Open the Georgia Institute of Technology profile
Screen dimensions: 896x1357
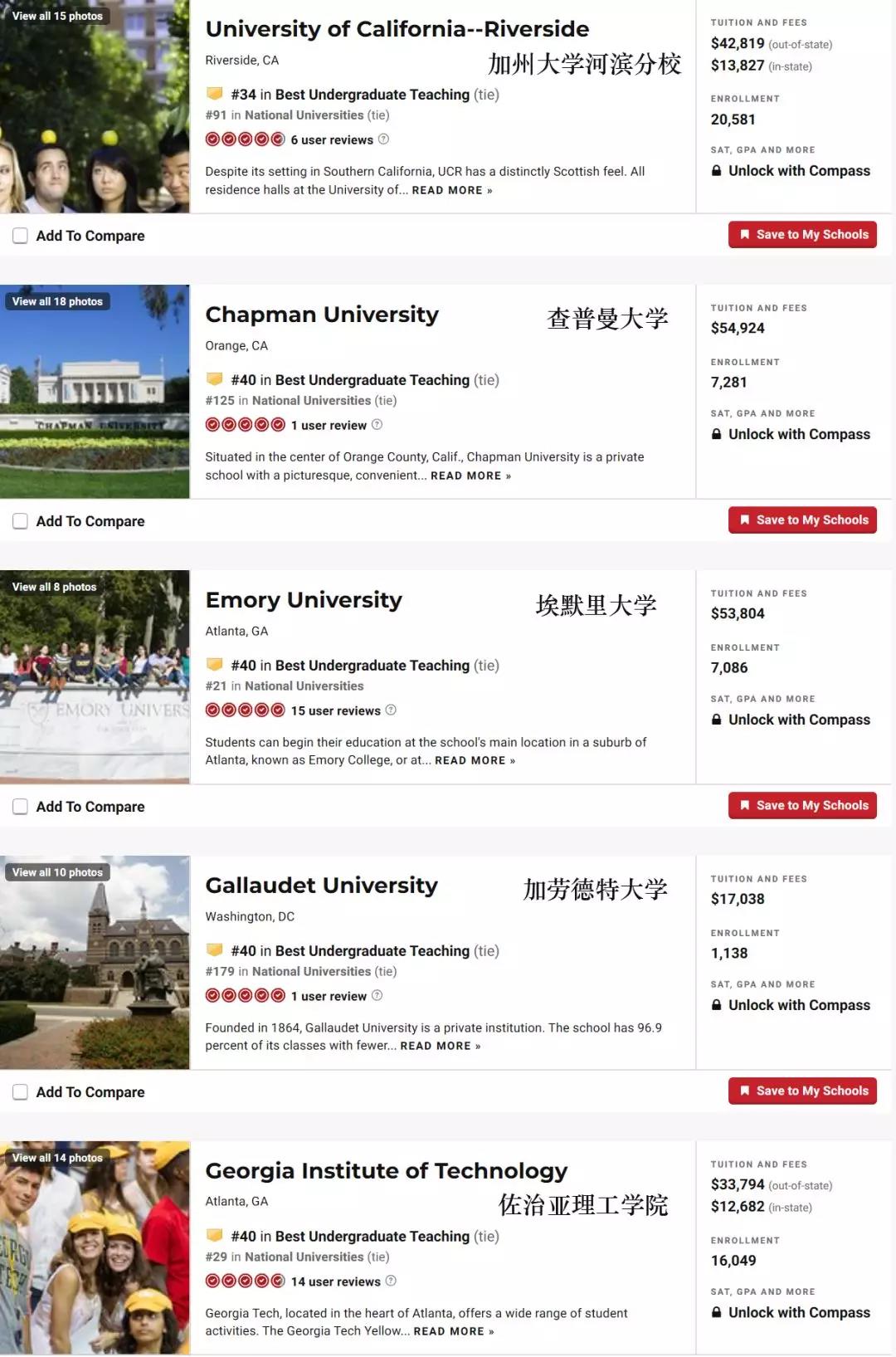386,1171
